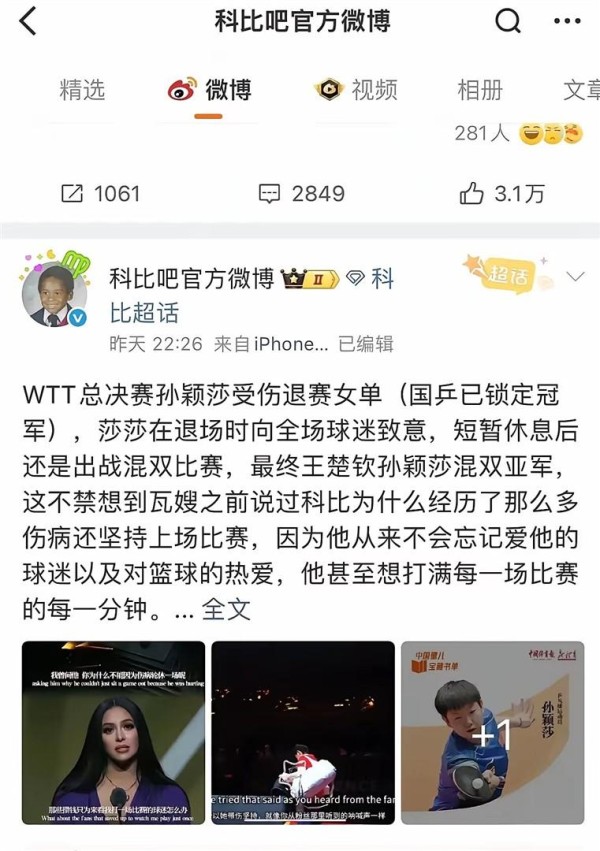
Task: Open the first image with the woman speaking
Action: 113,731
